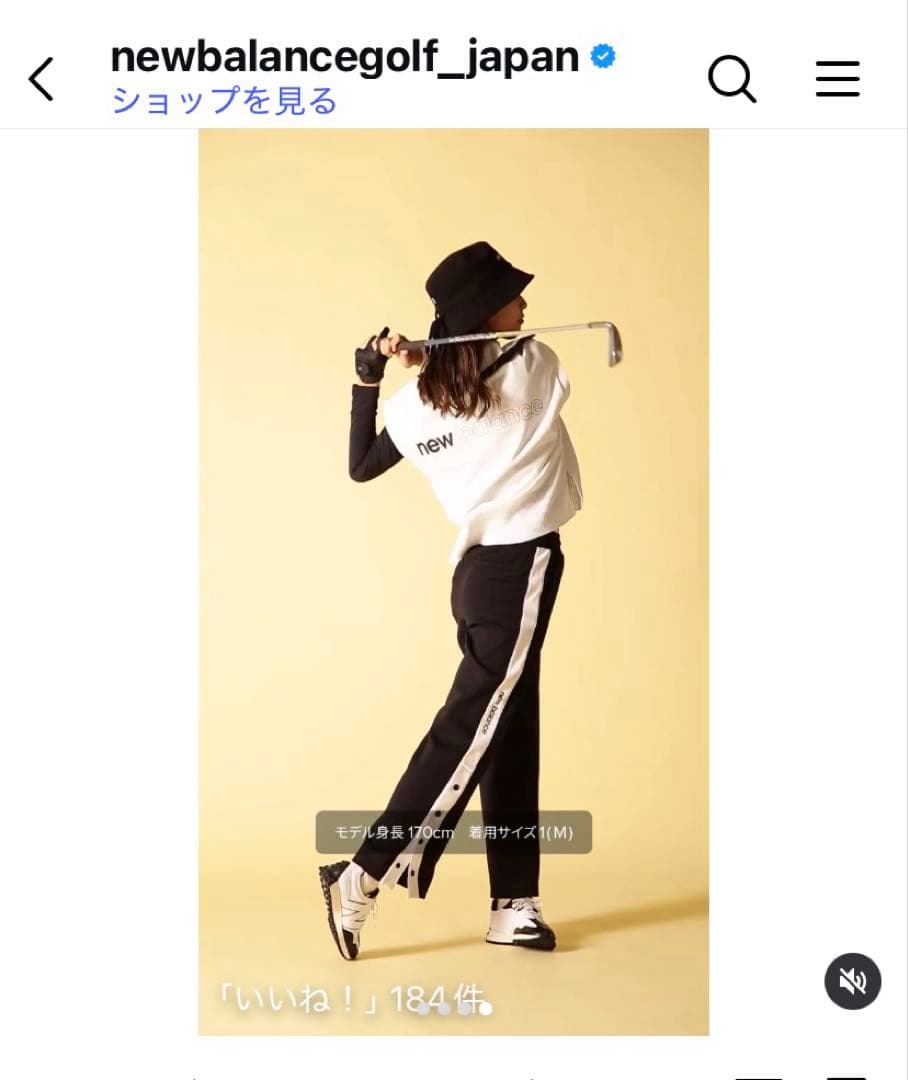Tap 「いいね！」184件 to view likes
This screenshot has width=908, height=1080.
click(x=347, y=995)
